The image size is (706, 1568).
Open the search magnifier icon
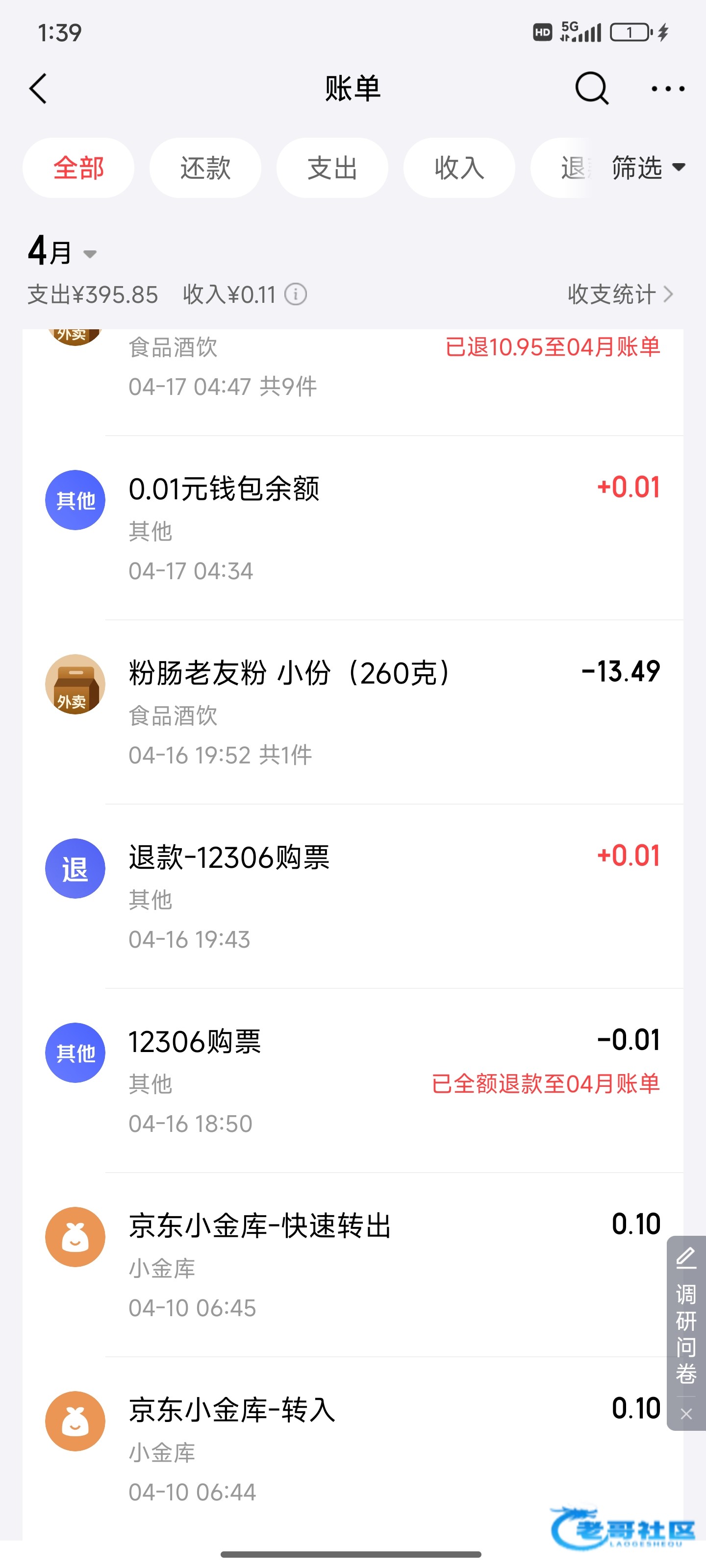591,89
